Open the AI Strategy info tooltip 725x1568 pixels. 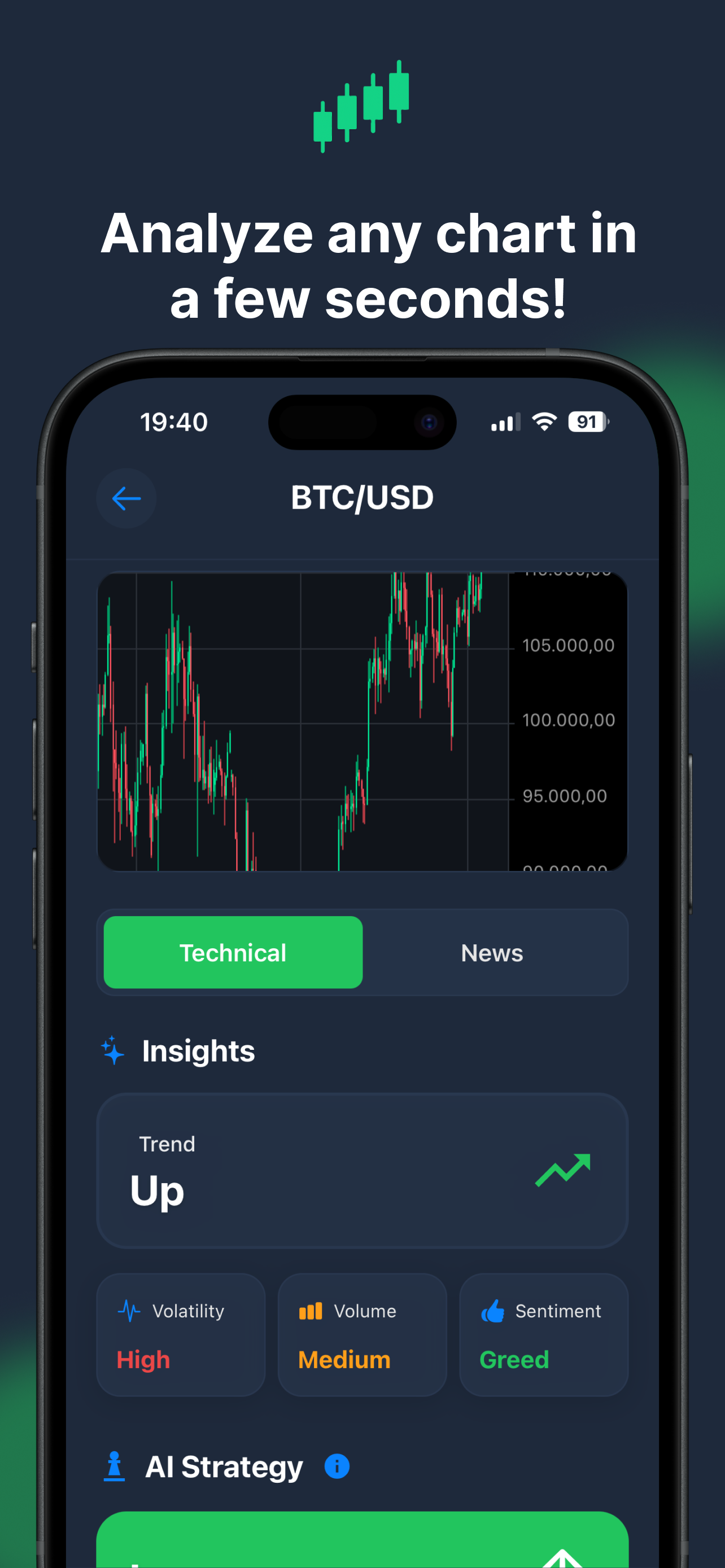pos(336,1467)
